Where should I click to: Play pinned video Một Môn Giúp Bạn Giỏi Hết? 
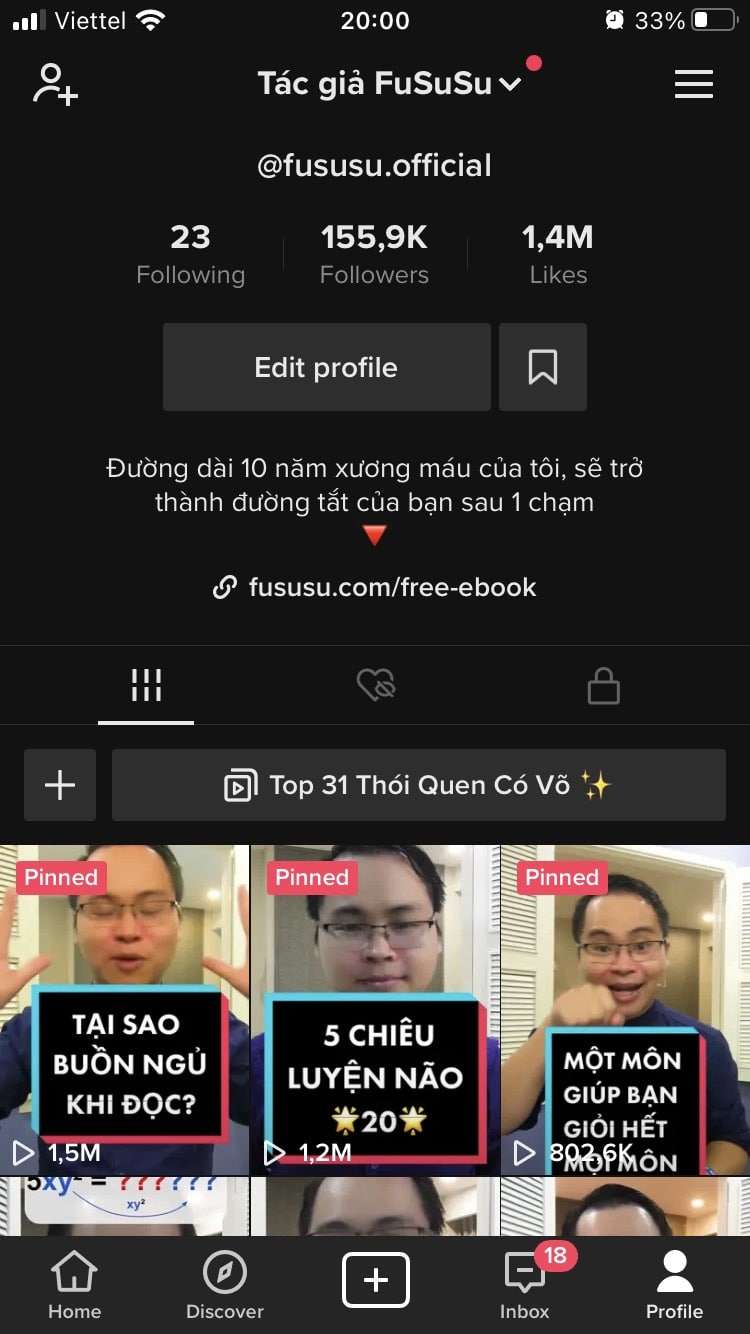[625, 1010]
